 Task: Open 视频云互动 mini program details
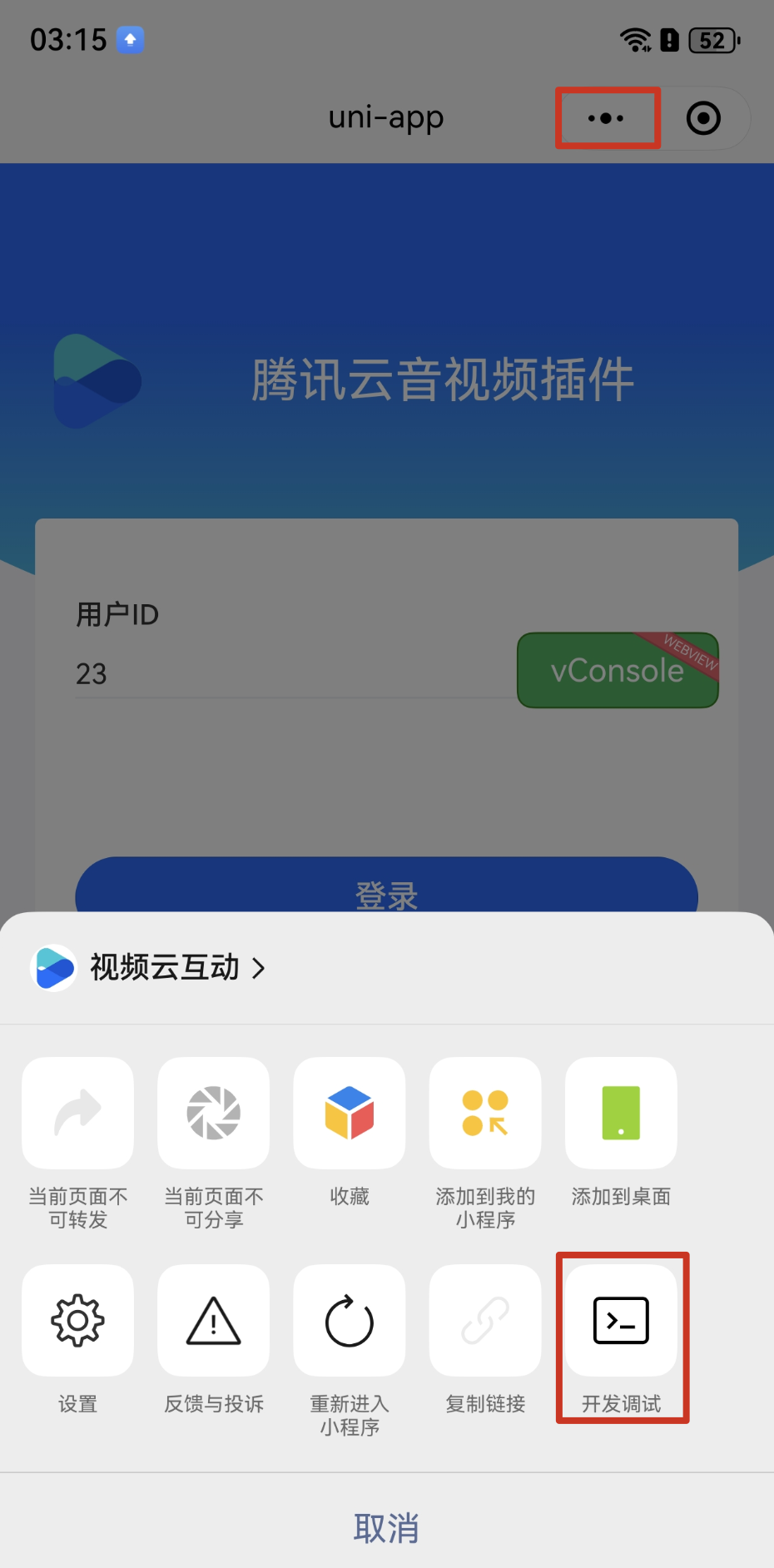150,967
